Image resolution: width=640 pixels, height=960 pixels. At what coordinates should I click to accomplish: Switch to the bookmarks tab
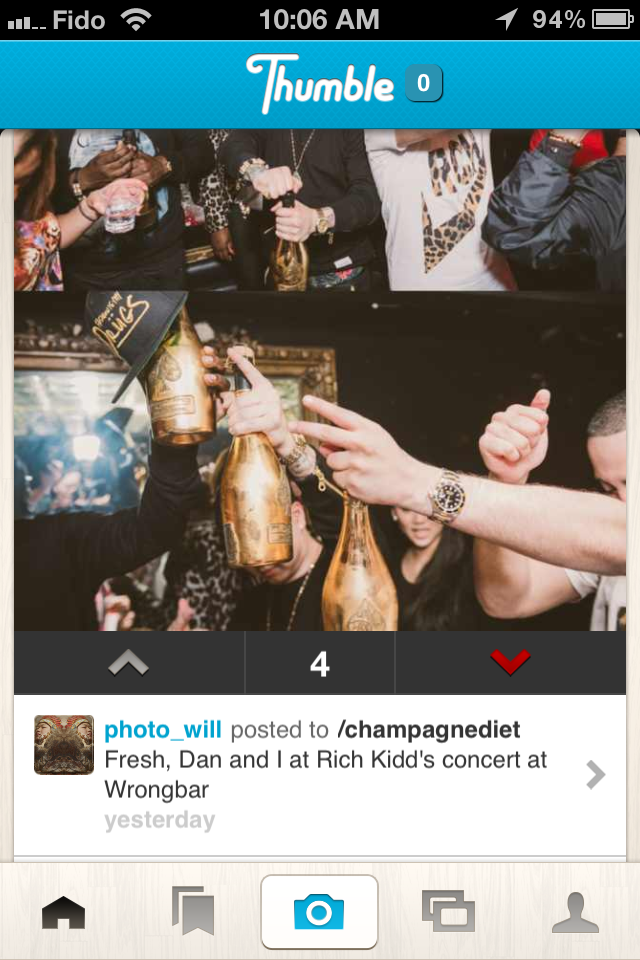(192, 912)
